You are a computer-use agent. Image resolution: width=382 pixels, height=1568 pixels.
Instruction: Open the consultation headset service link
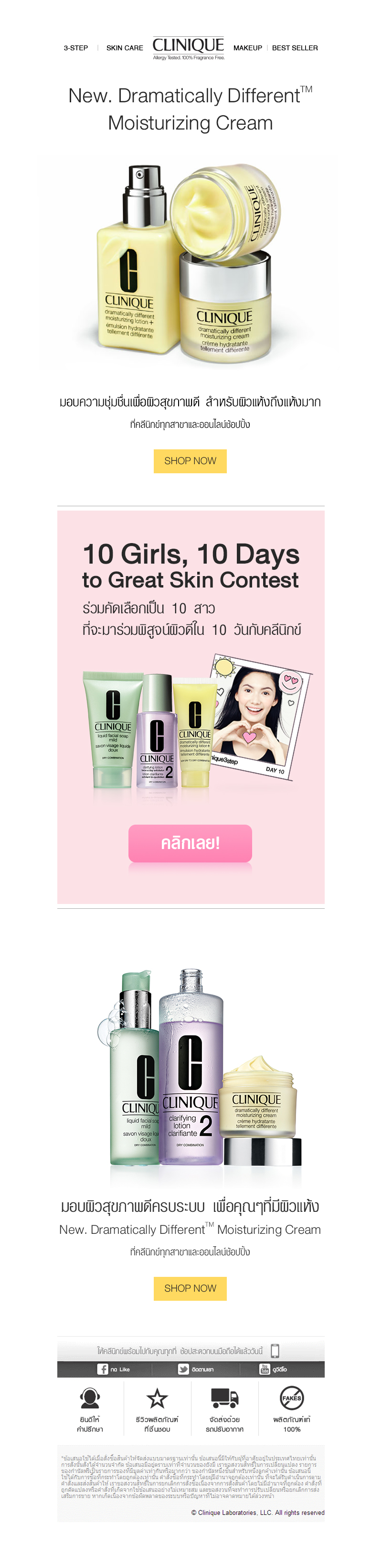pyautogui.click(x=90, y=1408)
